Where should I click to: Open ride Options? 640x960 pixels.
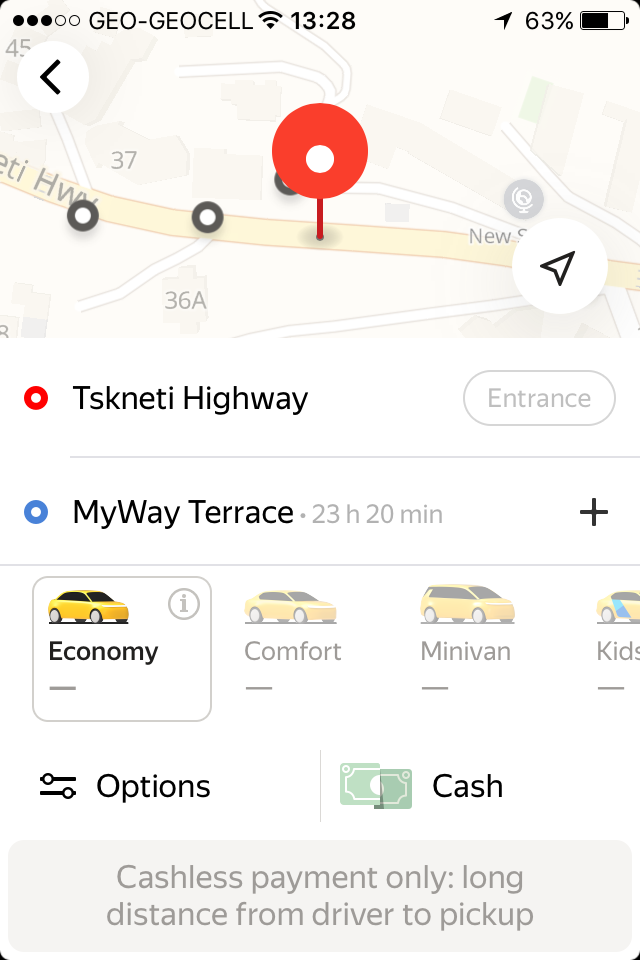pyautogui.click(x=125, y=786)
